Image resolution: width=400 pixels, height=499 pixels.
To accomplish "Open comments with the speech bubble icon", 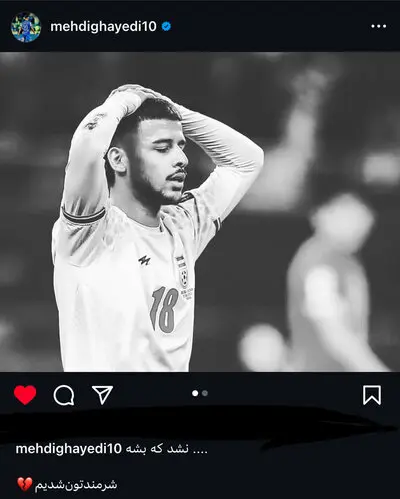I will 64,395.
